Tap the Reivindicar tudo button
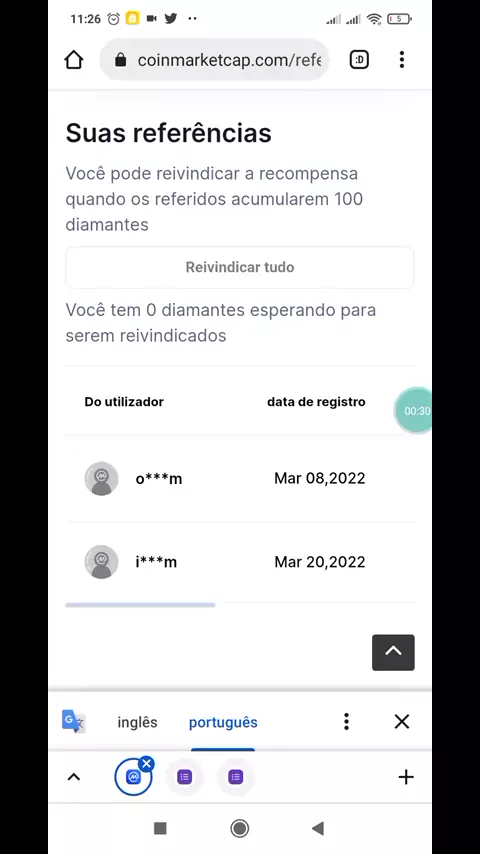 coord(240,267)
